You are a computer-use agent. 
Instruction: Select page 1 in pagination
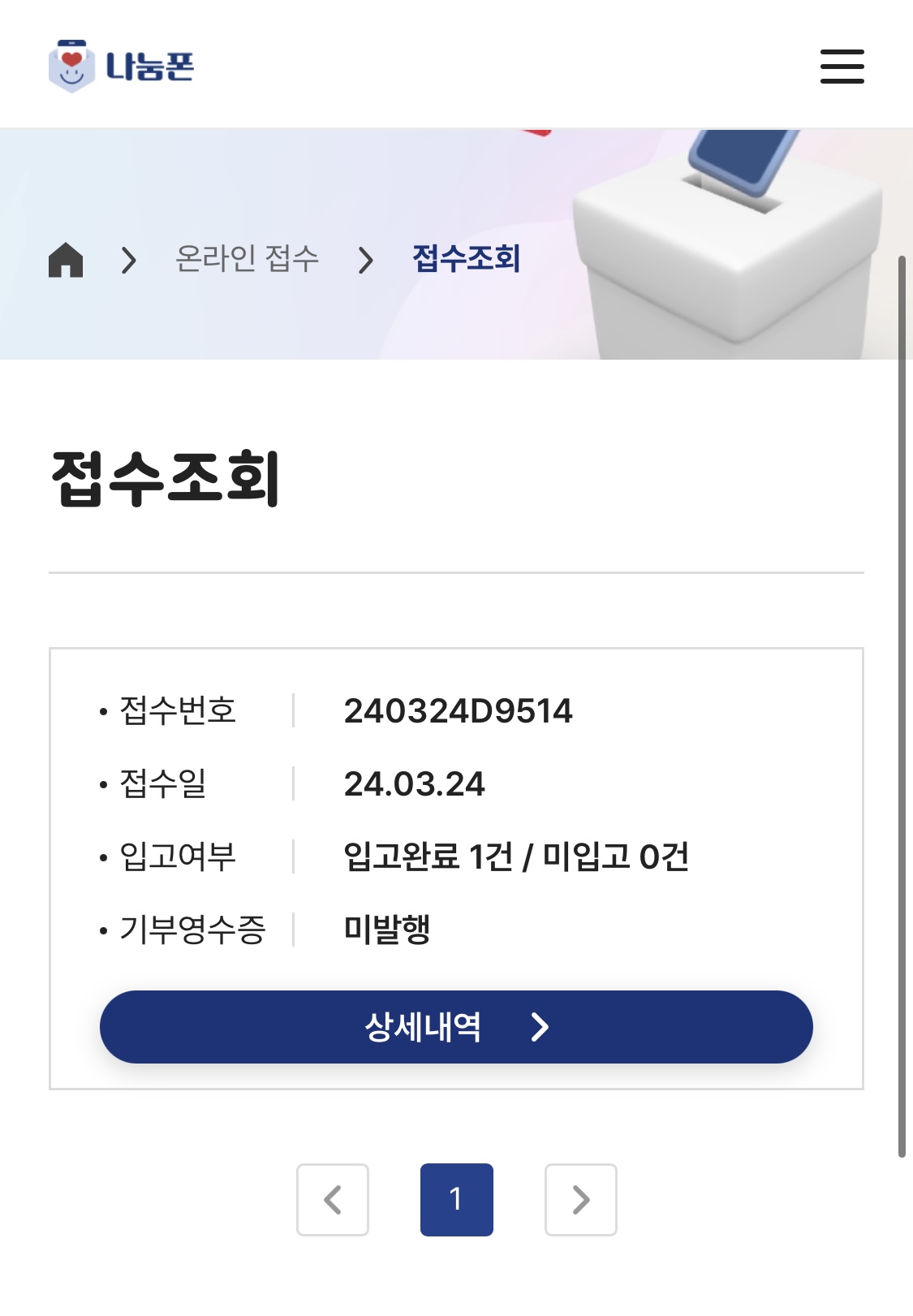click(x=456, y=1200)
